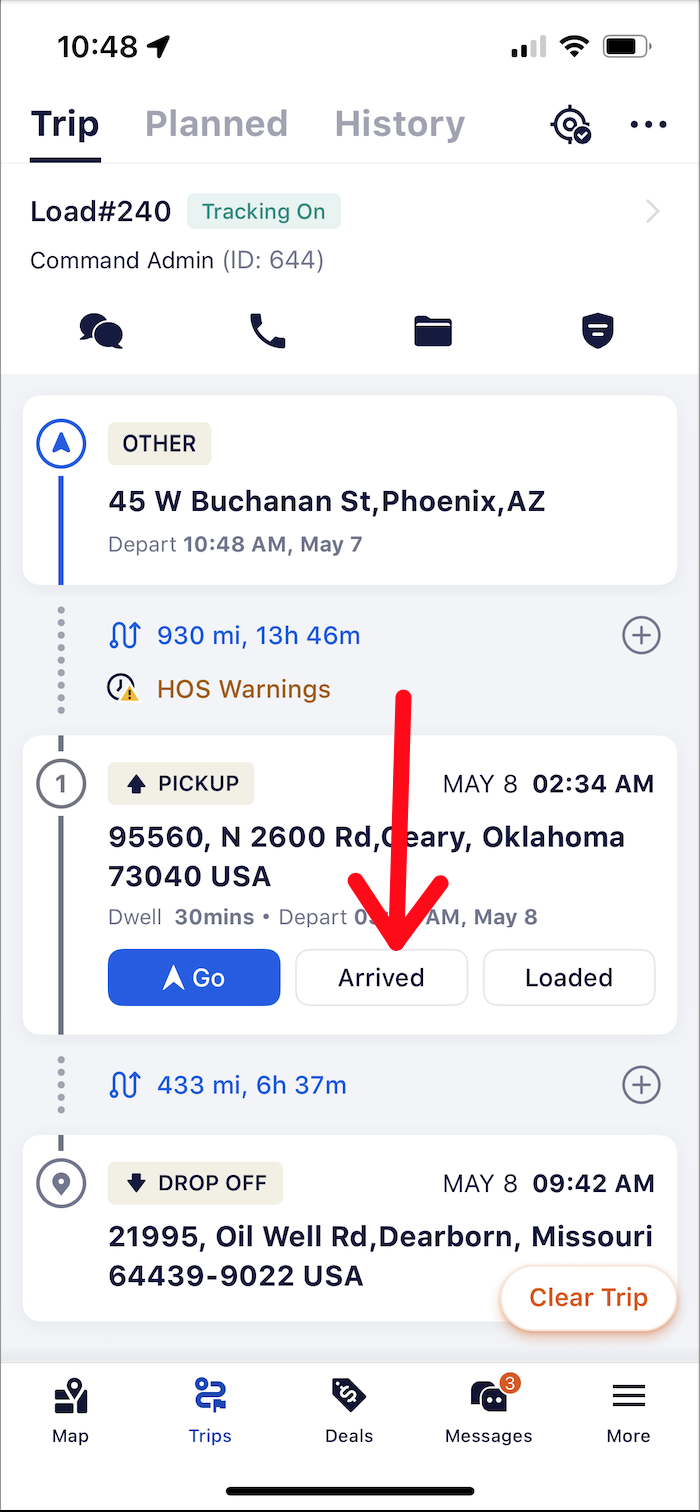The image size is (700, 1512).
Task: Switch to the Planned tab
Action: (216, 124)
